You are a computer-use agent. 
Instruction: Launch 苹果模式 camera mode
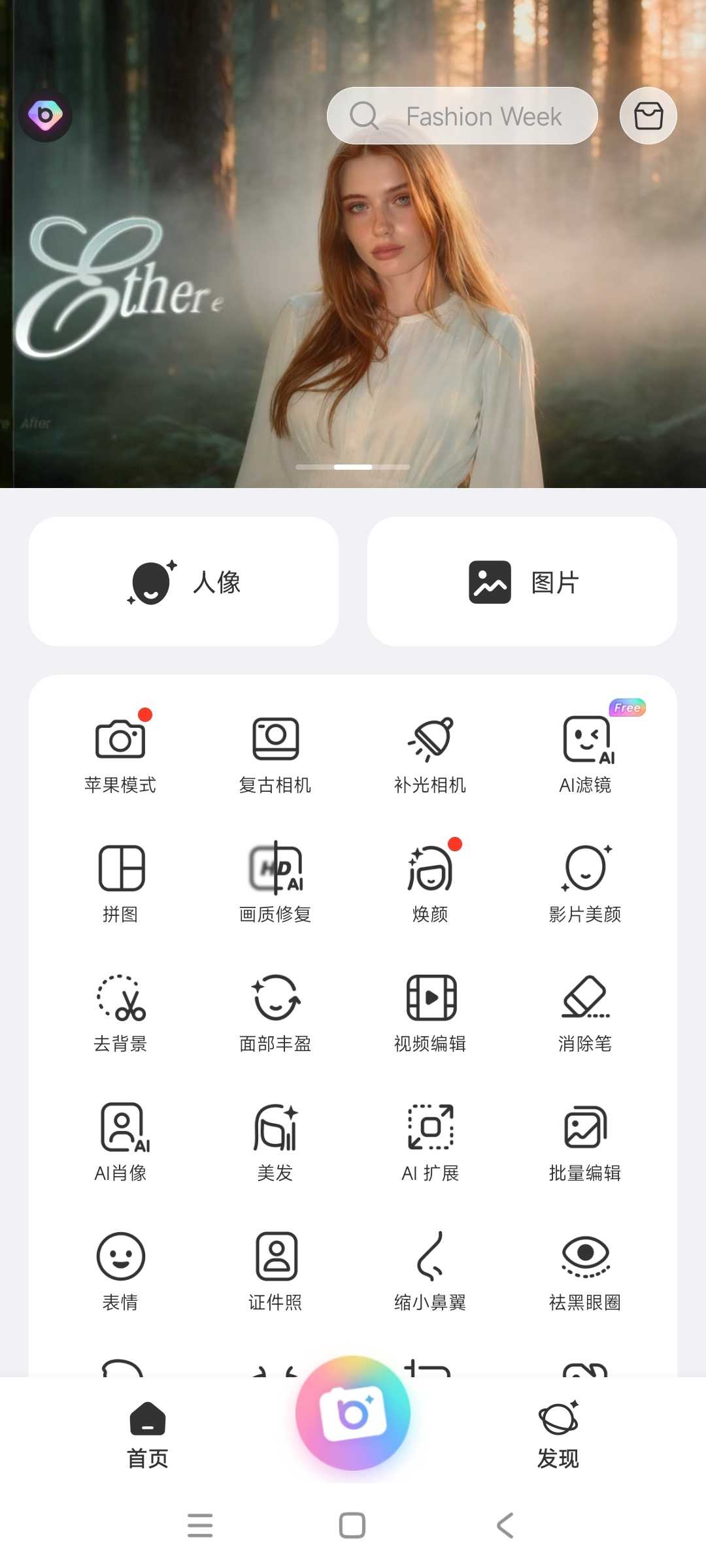120,751
